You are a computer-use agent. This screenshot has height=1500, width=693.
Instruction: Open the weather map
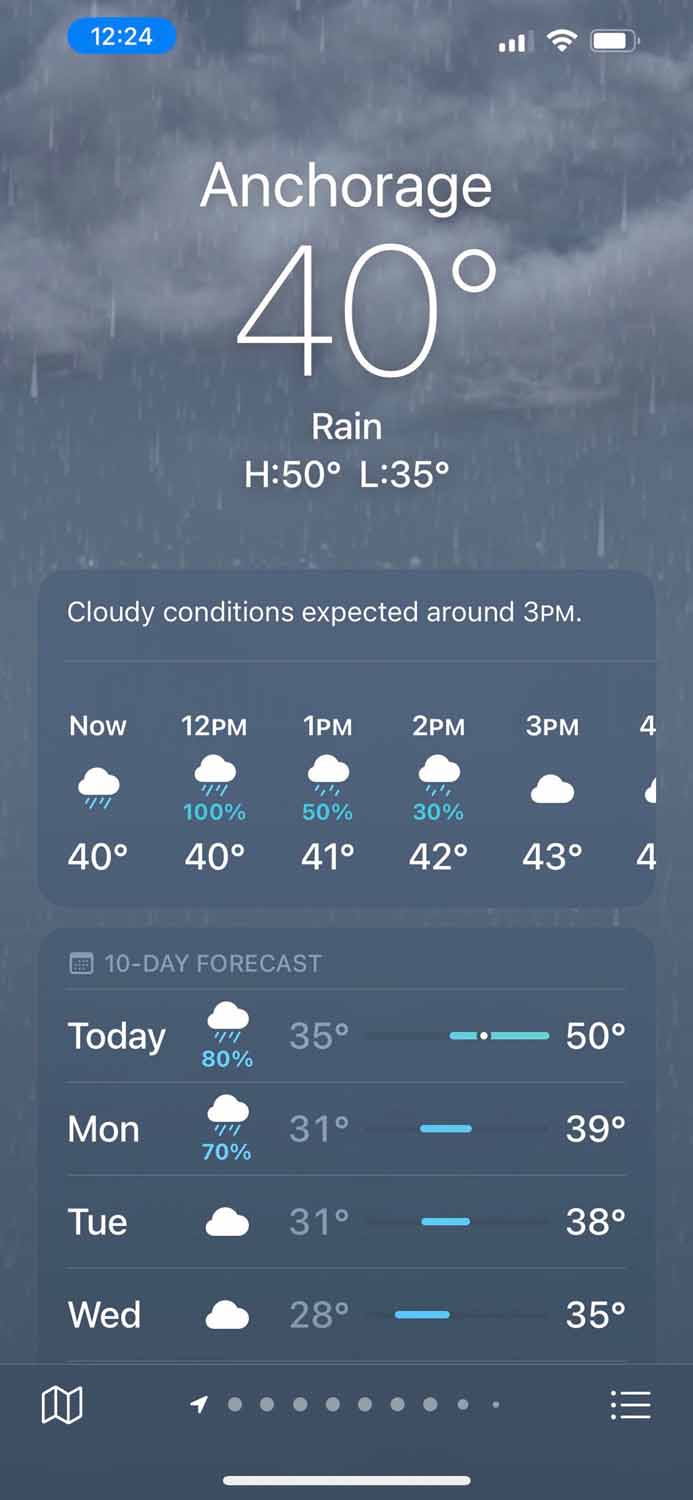pyautogui.click(x=62, y=1405)
